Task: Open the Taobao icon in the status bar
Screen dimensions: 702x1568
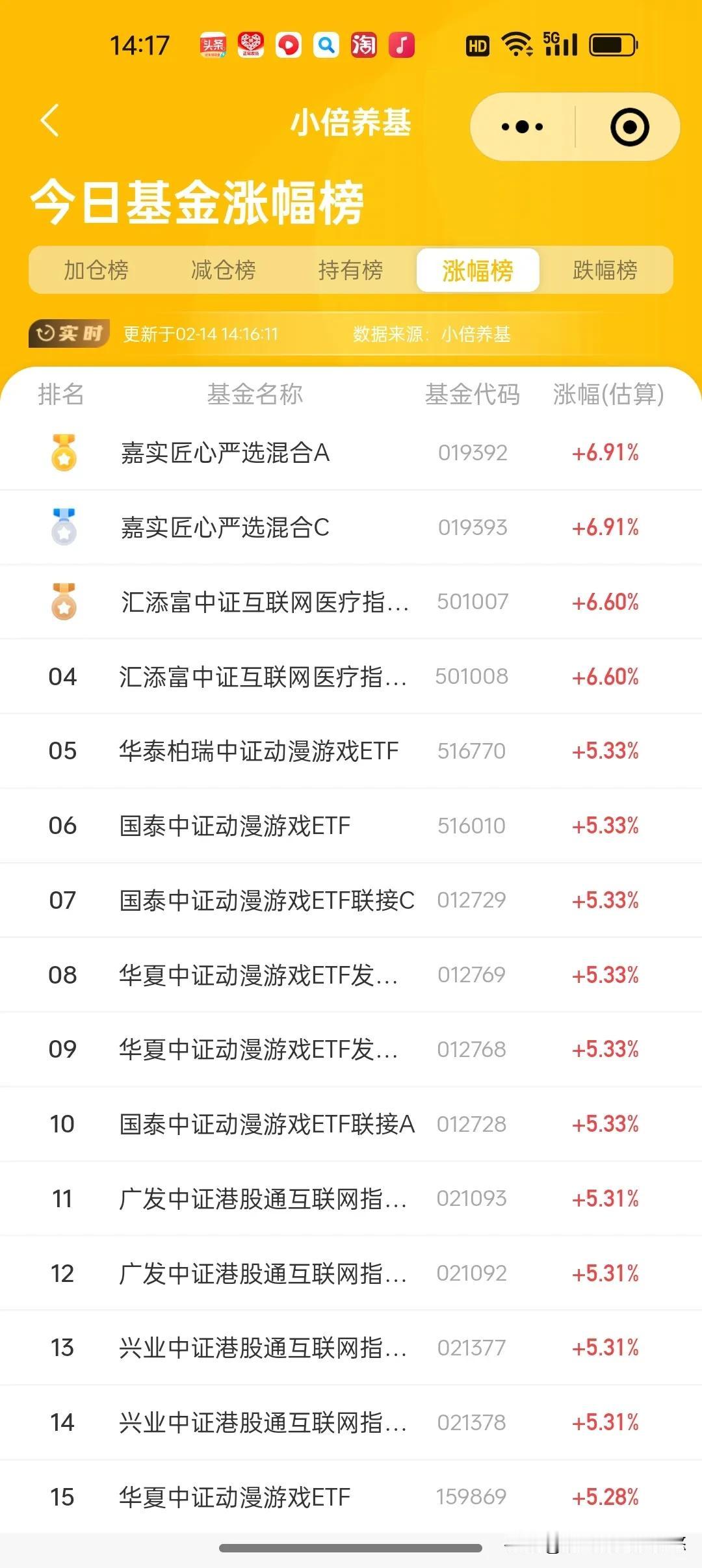Action: click(364, 44)
